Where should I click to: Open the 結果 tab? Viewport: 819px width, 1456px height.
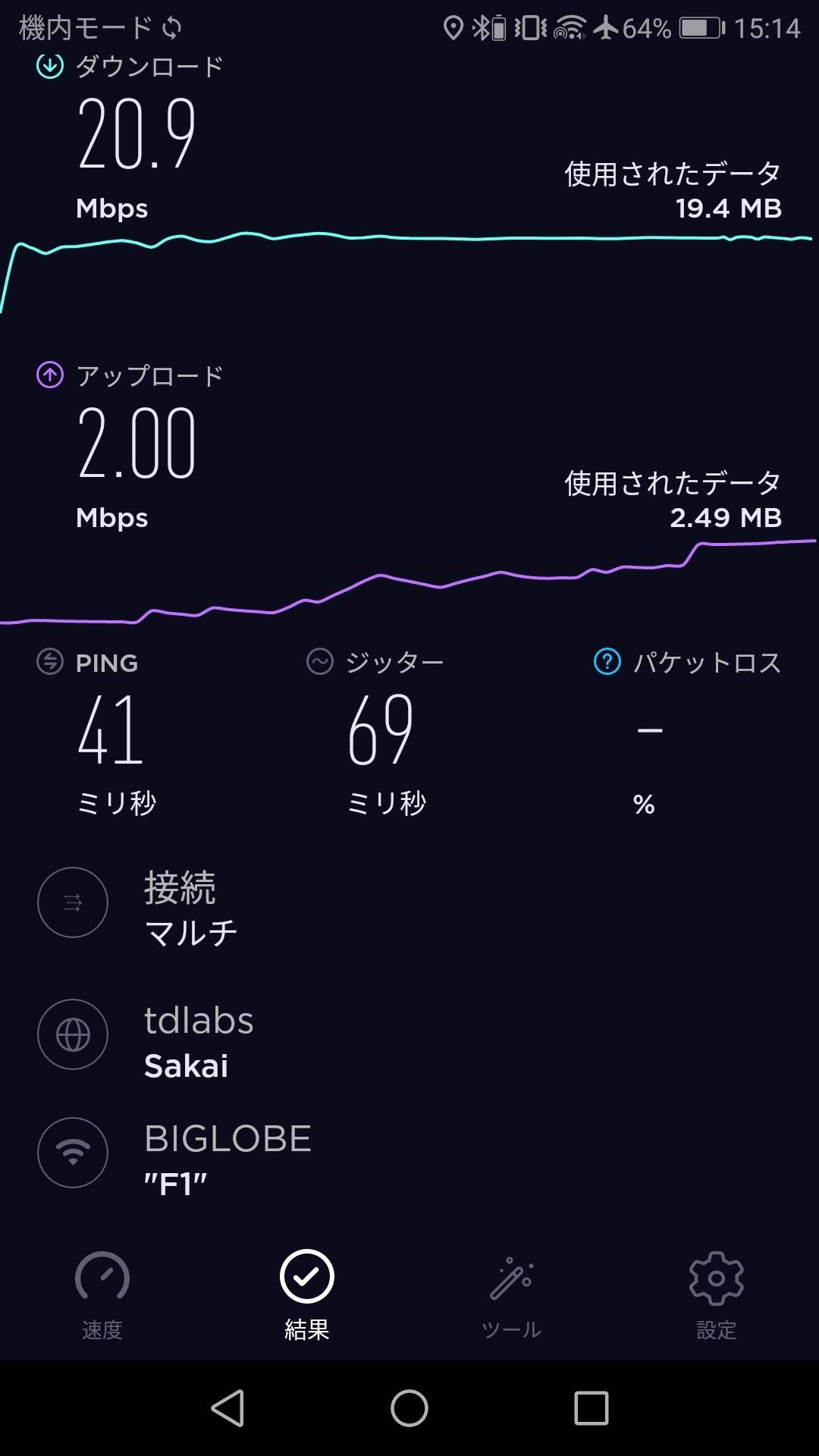click(x=306, y=1295)
